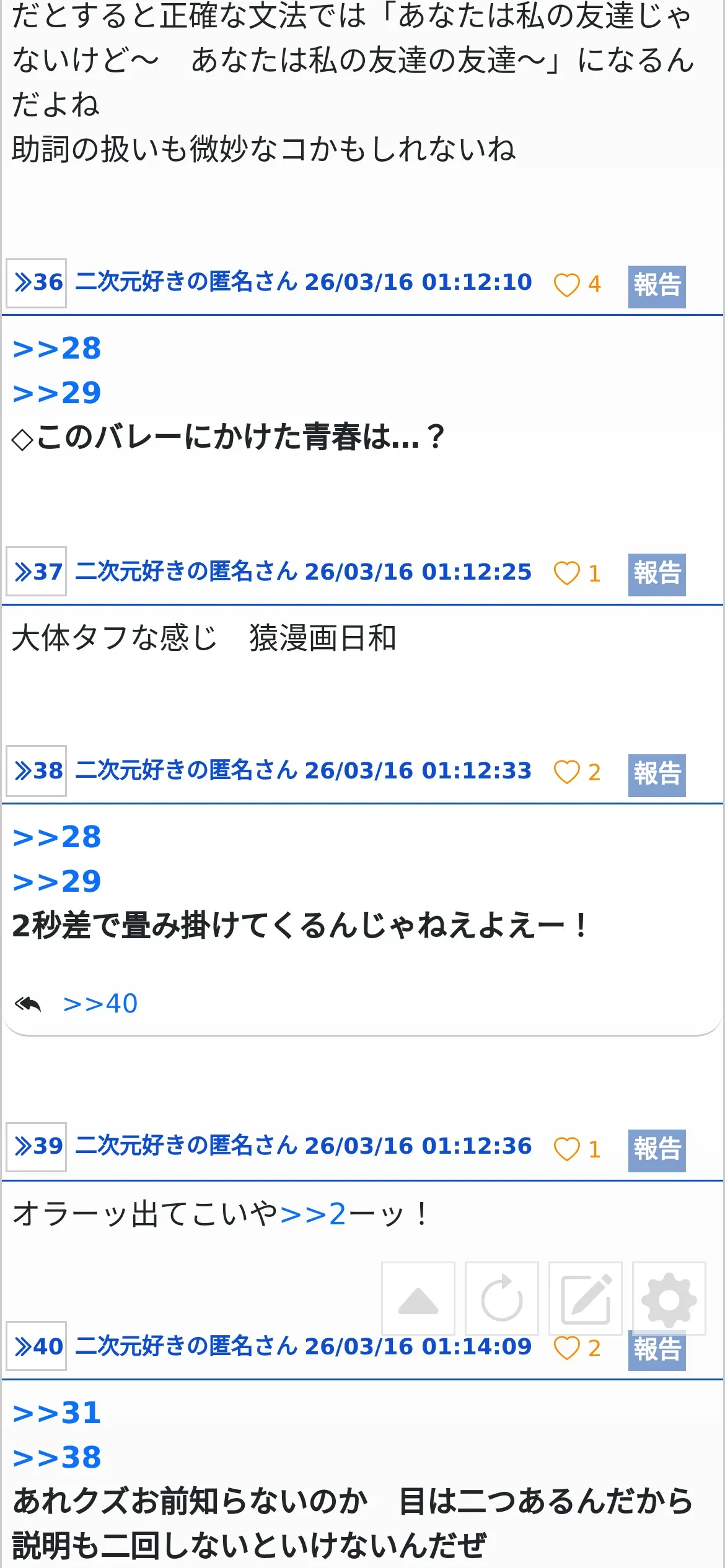Tap post number 38 anchor
The width and height of the screenshot is (725, 1568).
click(37, 771)
